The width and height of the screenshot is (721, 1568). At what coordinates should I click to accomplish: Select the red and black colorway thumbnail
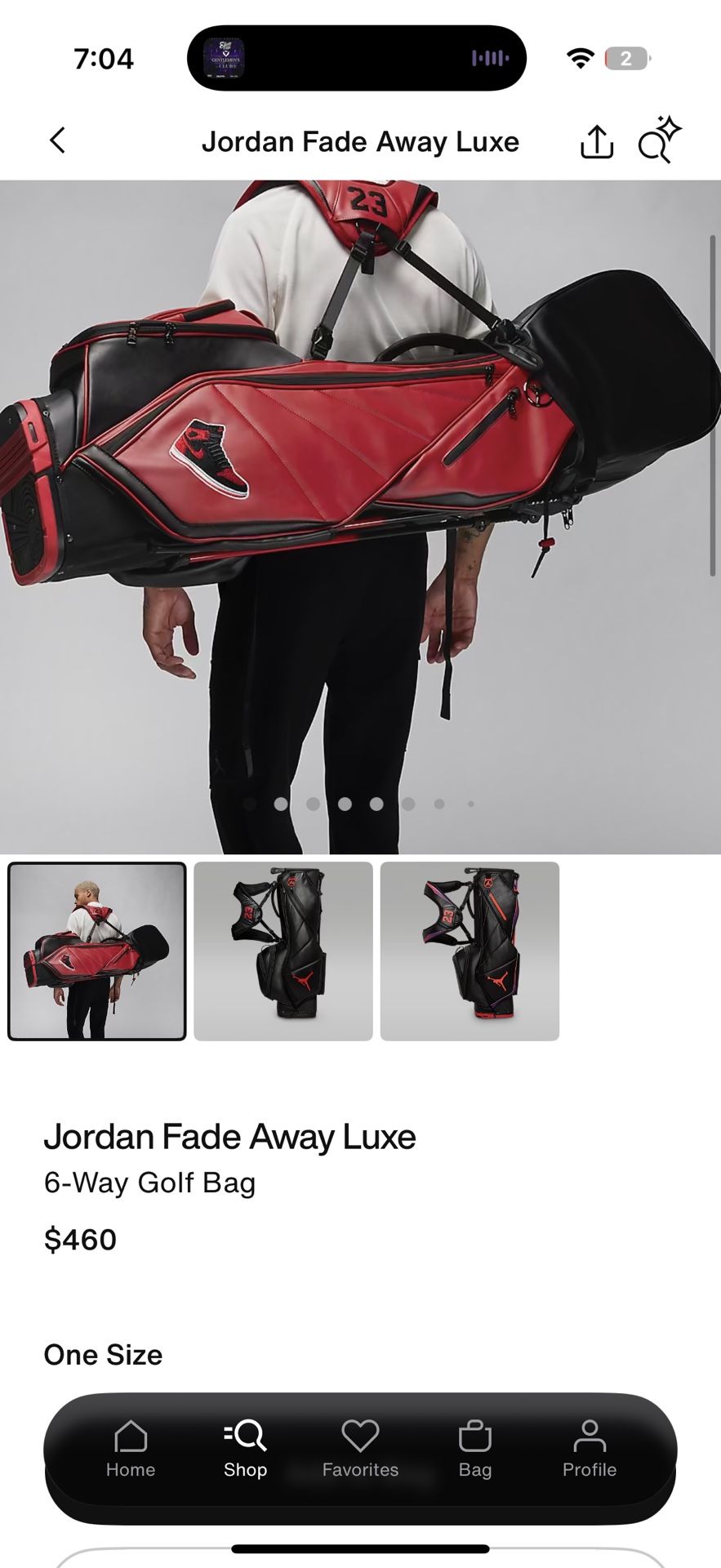(97, 951)
